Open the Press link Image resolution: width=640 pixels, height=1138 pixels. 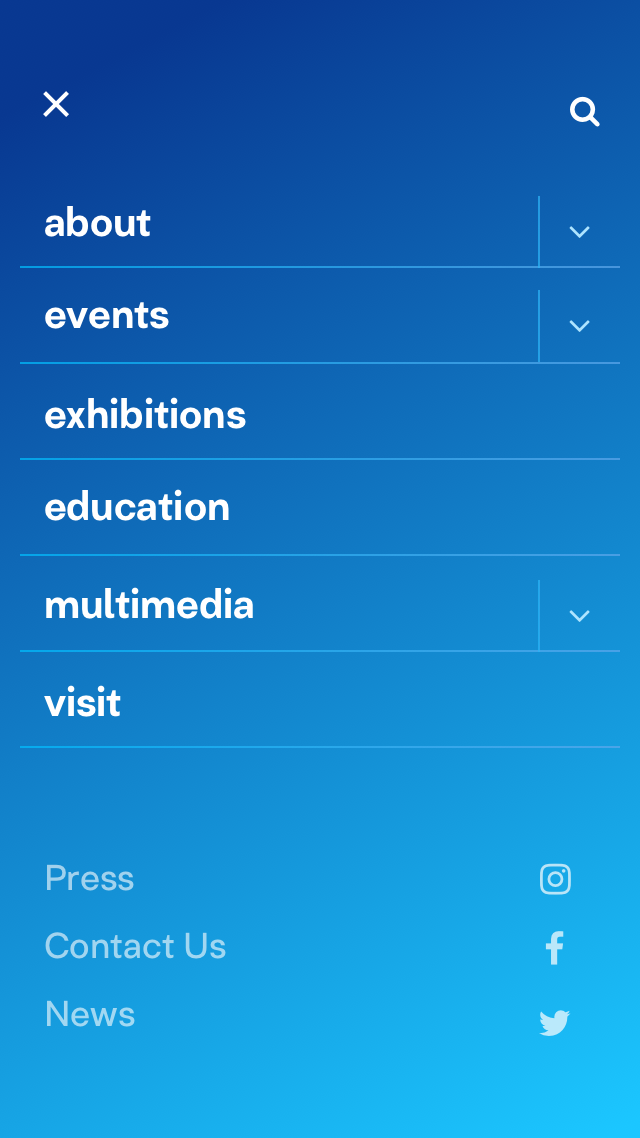click(x=89, y=878)
